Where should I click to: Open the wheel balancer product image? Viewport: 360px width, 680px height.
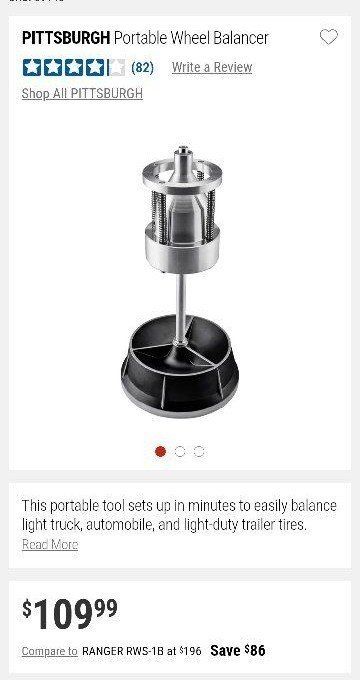180,282
